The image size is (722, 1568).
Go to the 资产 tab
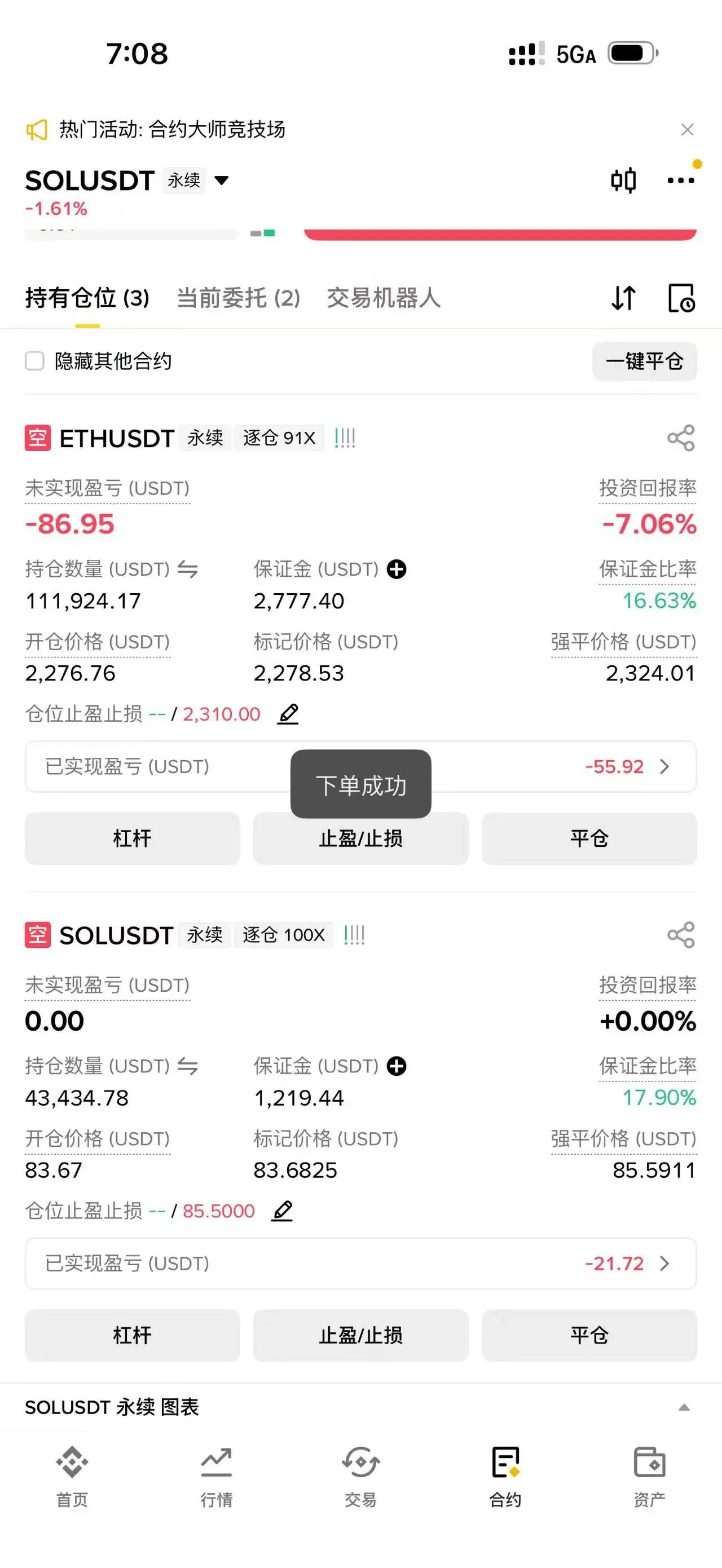pos(650,1477)
